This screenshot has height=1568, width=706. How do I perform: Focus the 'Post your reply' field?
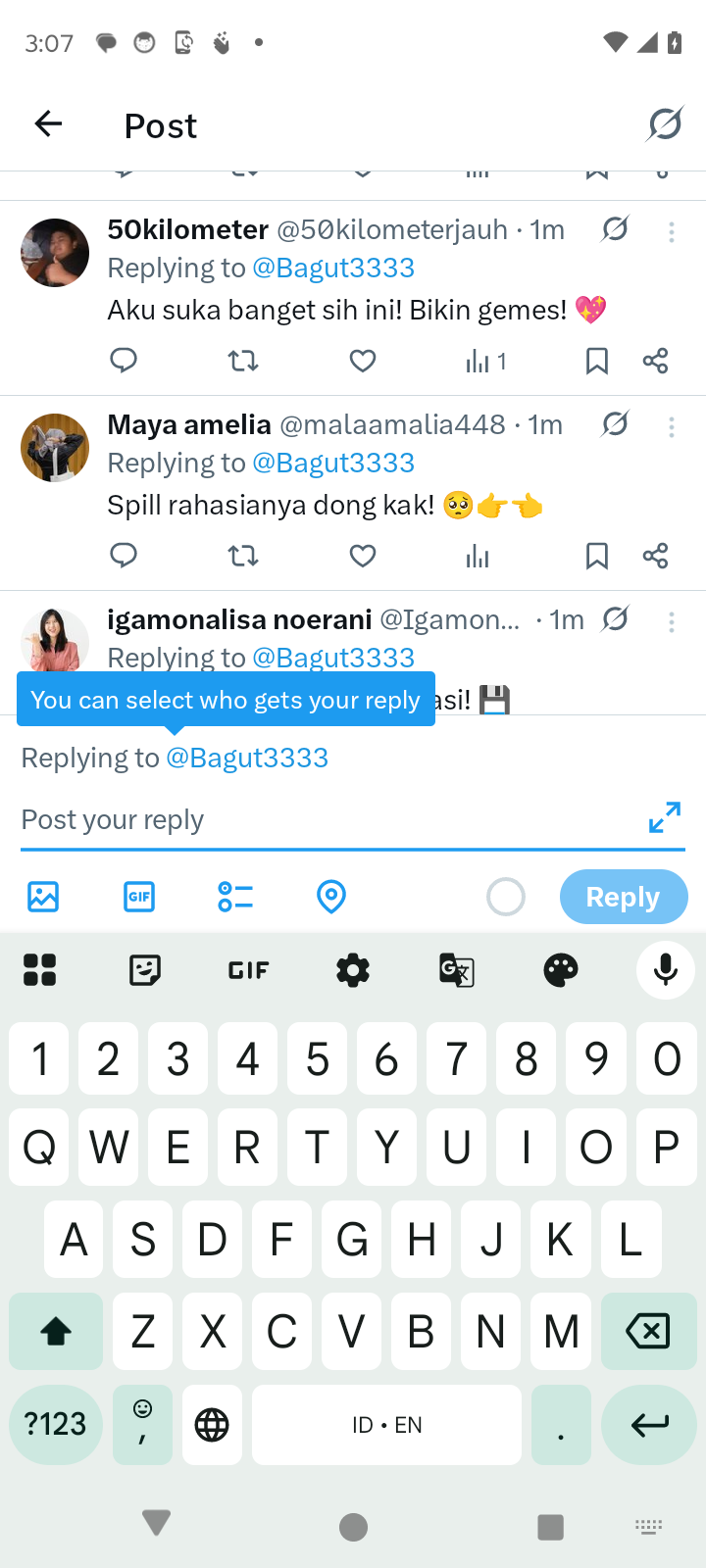(x=324, y=819)
